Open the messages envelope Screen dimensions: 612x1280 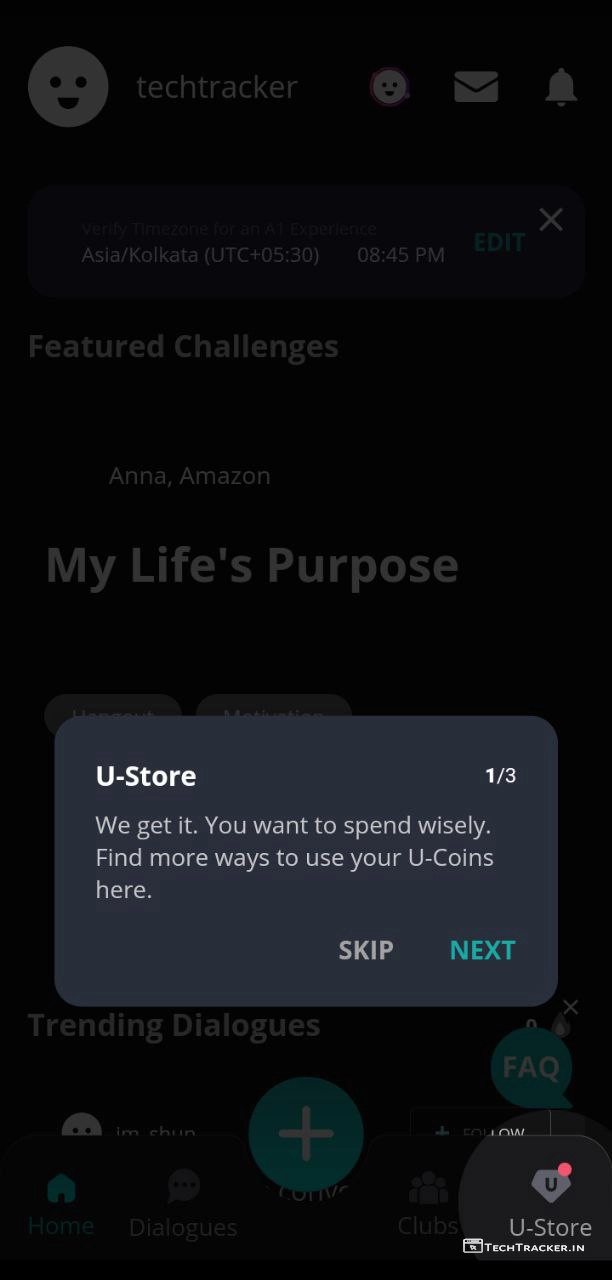pos(476,87)
